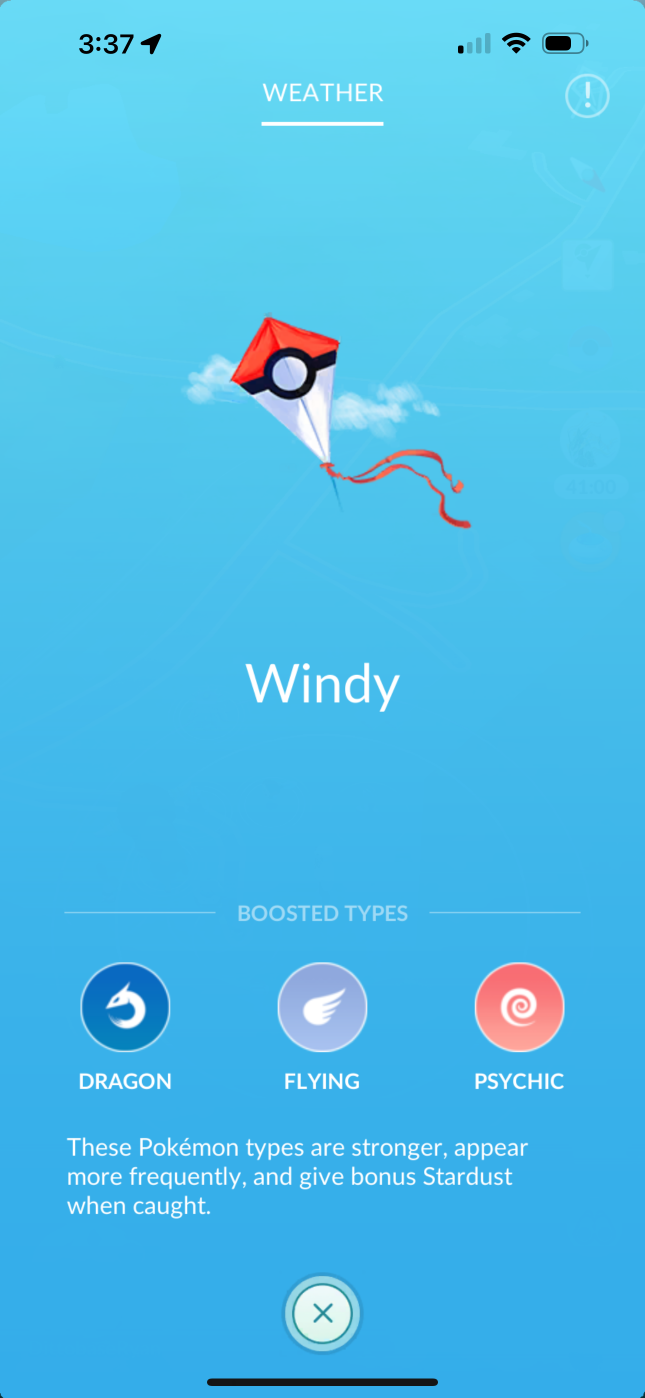The height and width of the screenshot is (1398, 645).
Task: Select the Weather tab
Action: 322,94
